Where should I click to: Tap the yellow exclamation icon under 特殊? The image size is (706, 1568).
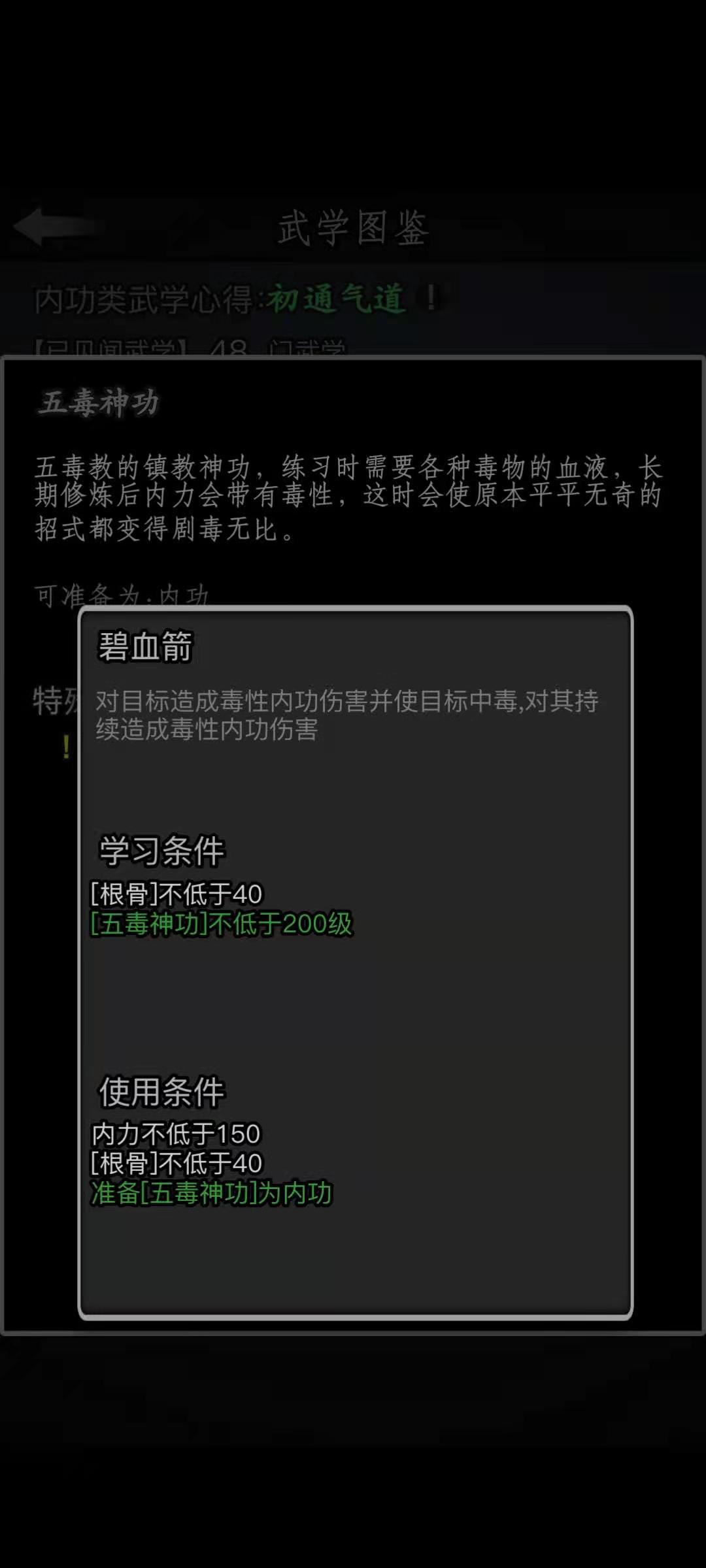(x=66, y=747)
